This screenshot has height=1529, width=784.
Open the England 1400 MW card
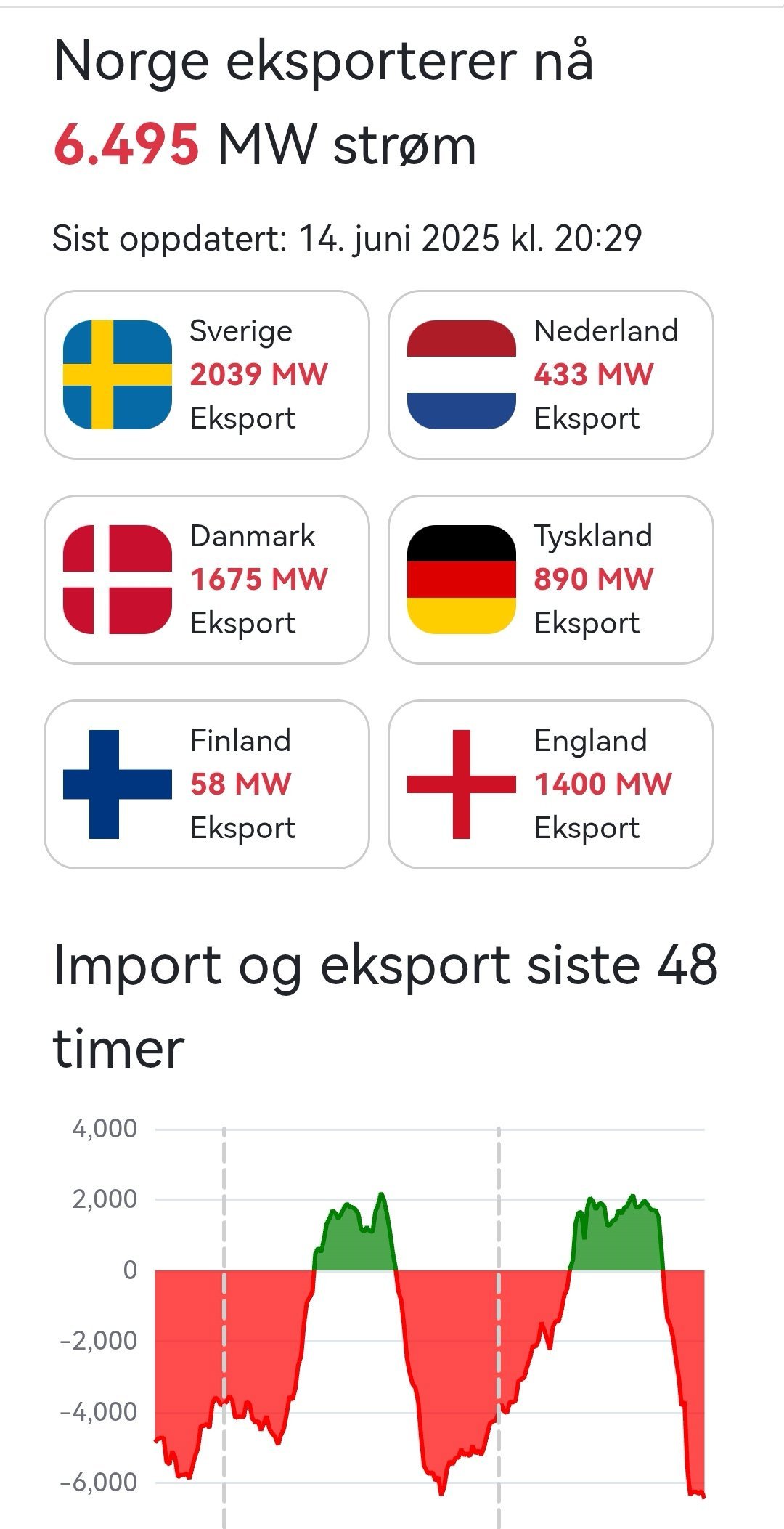click(x=551, y=784)
